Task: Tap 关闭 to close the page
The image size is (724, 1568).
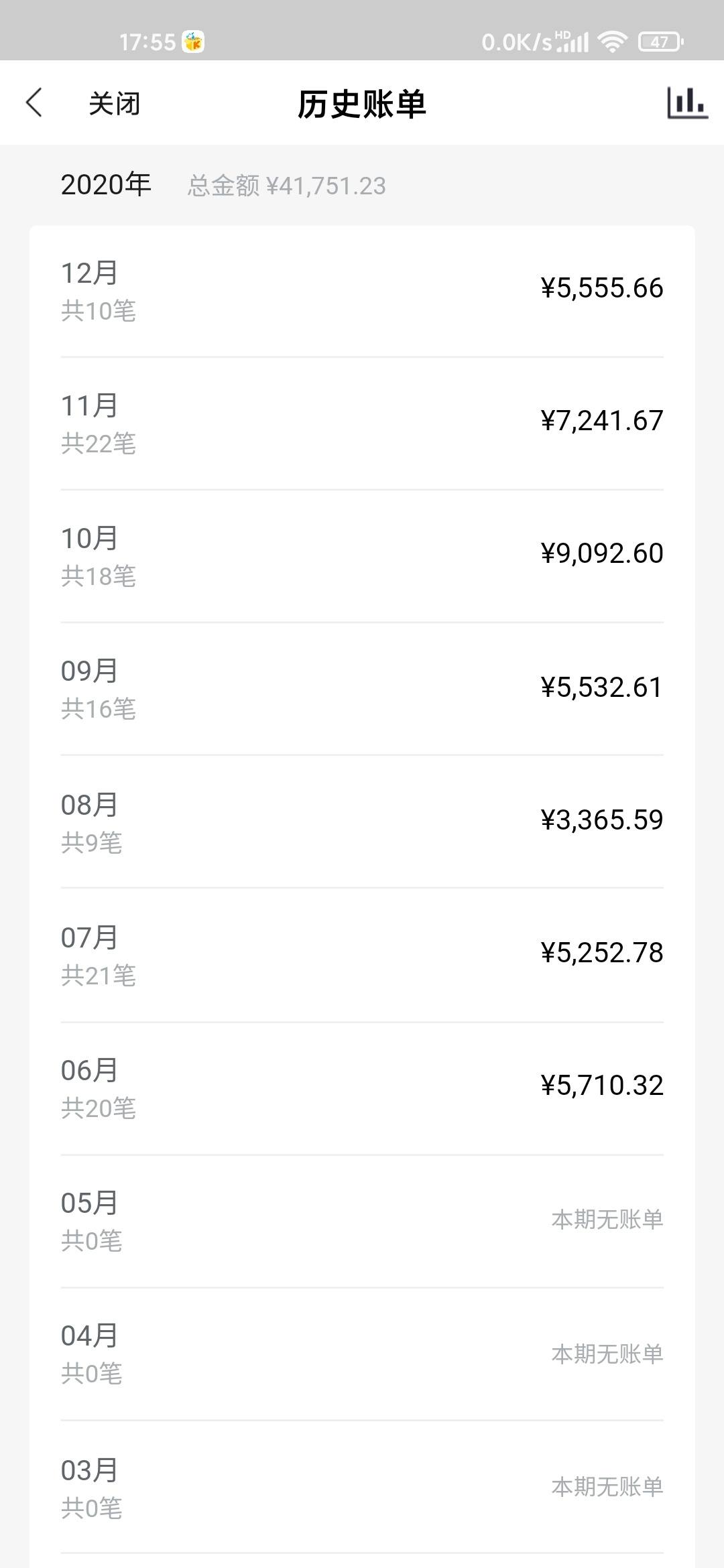Action: pos(115,104)
